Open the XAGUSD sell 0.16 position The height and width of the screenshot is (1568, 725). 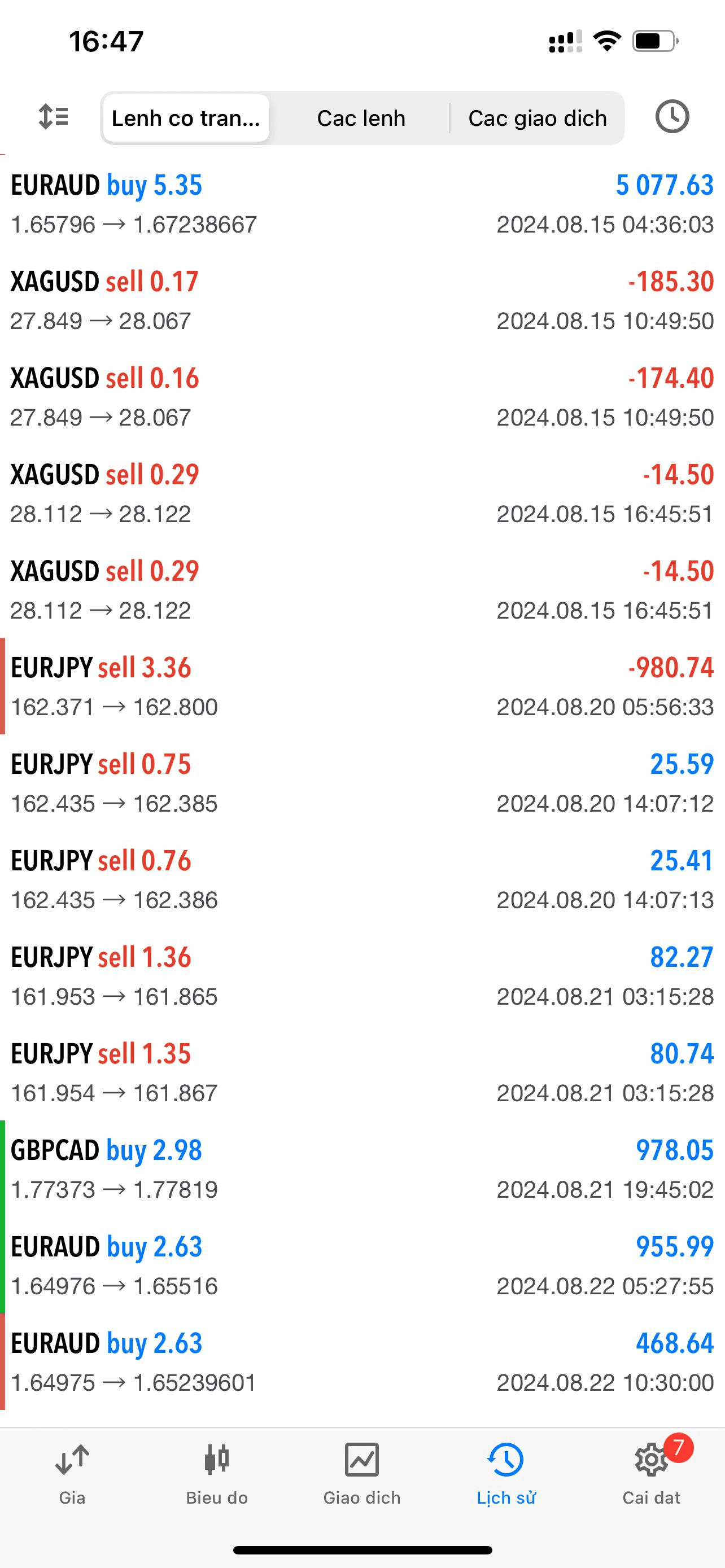[362, 397]
